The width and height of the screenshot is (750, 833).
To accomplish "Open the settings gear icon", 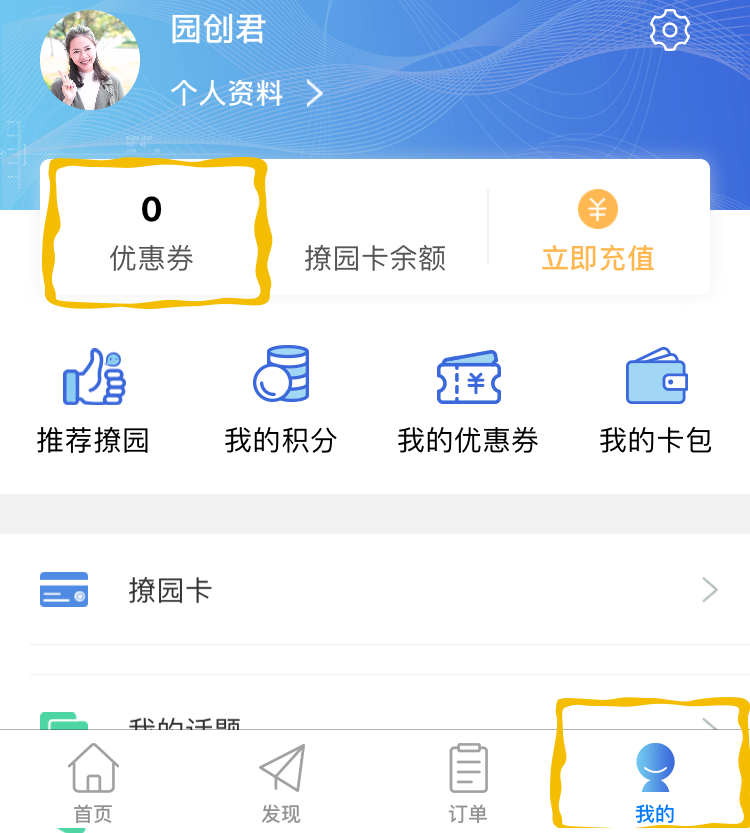I will click(x=669, y=31).
